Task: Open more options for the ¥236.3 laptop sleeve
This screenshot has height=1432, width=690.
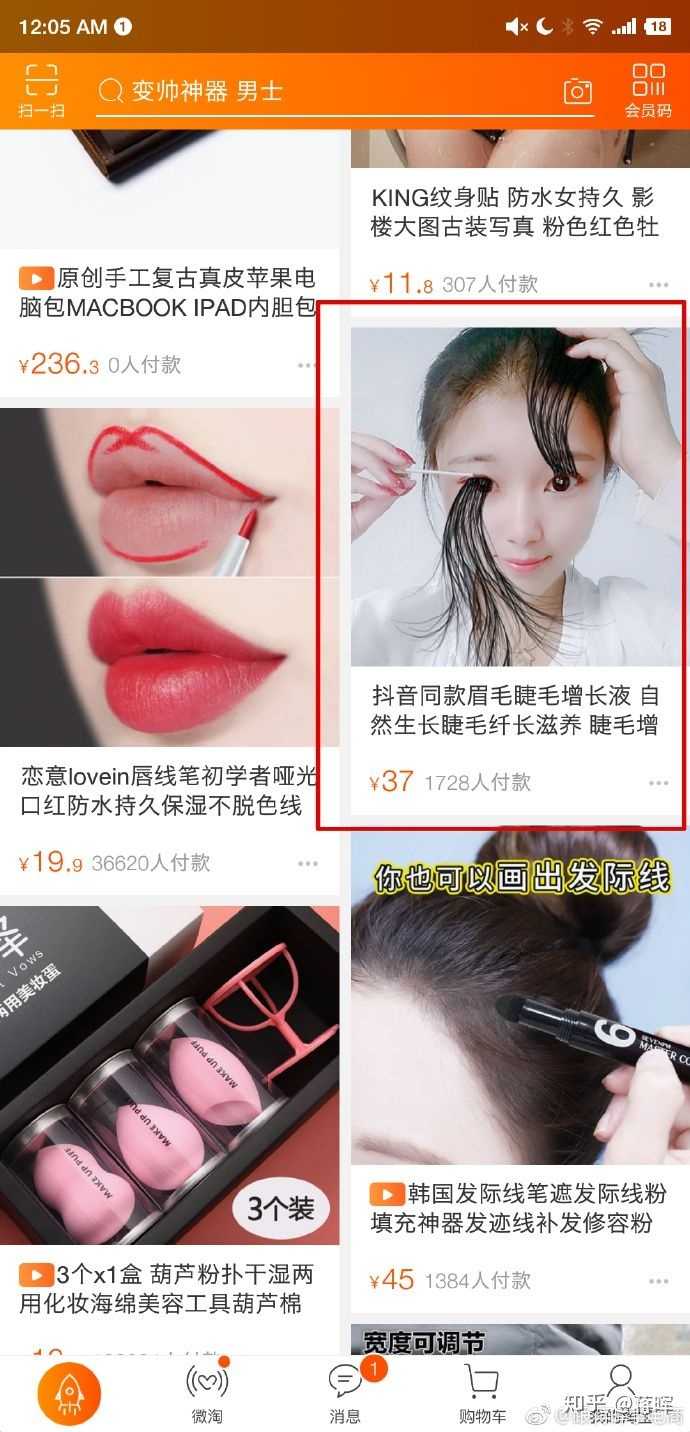Action: click(307, 365)
